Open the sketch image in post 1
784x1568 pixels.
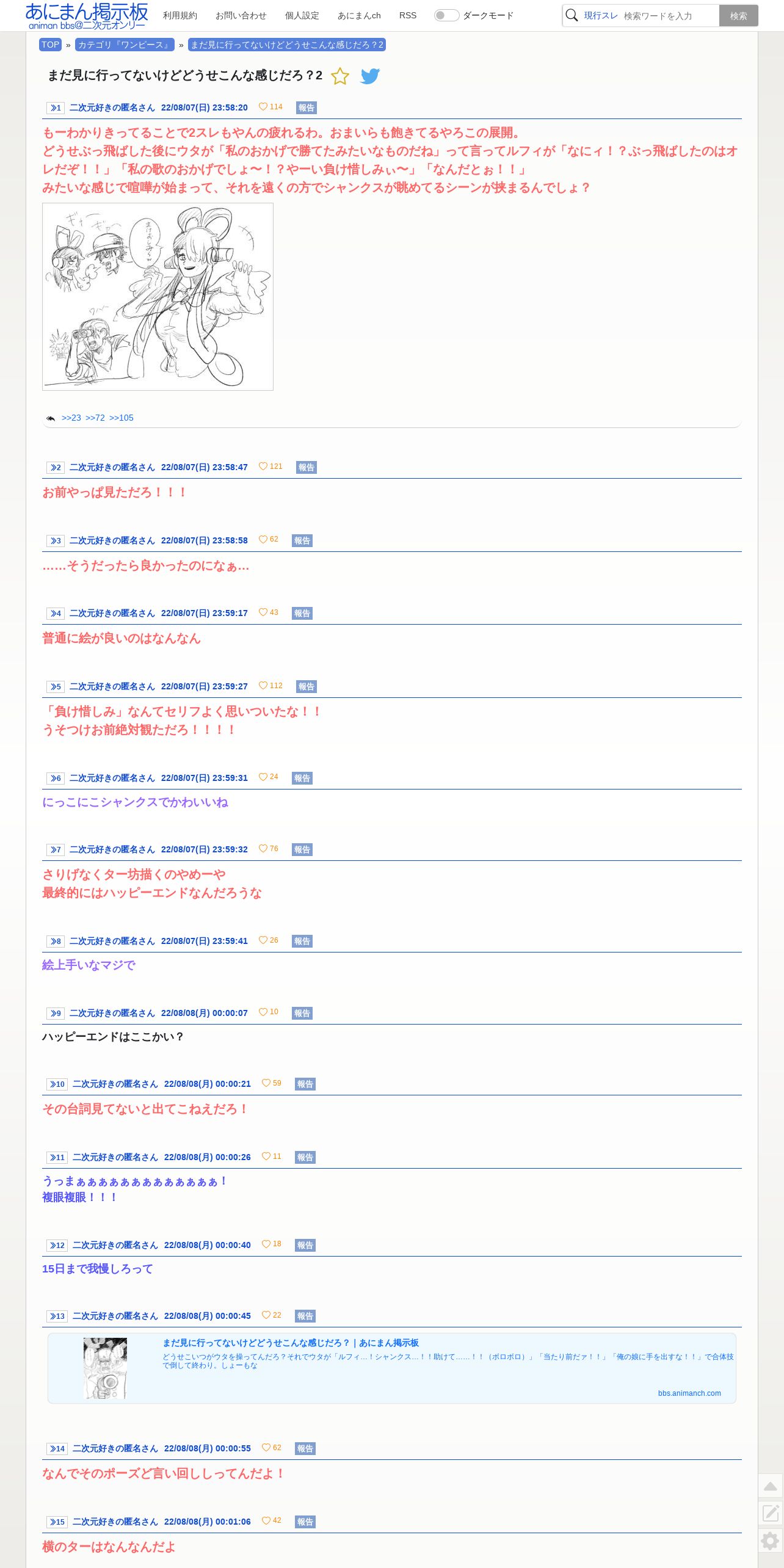[x=158, y=297]
